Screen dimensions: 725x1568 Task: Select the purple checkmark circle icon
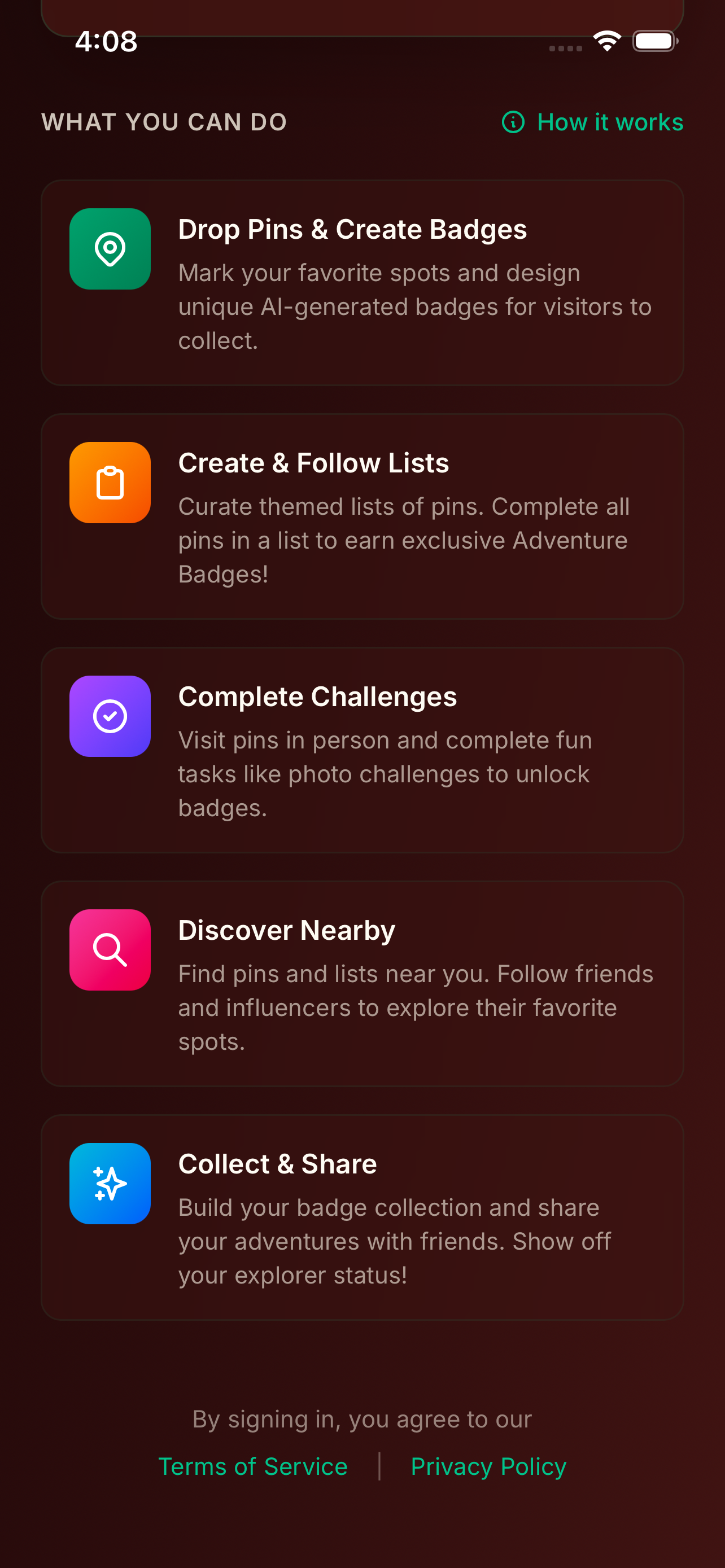coord(110,716)
